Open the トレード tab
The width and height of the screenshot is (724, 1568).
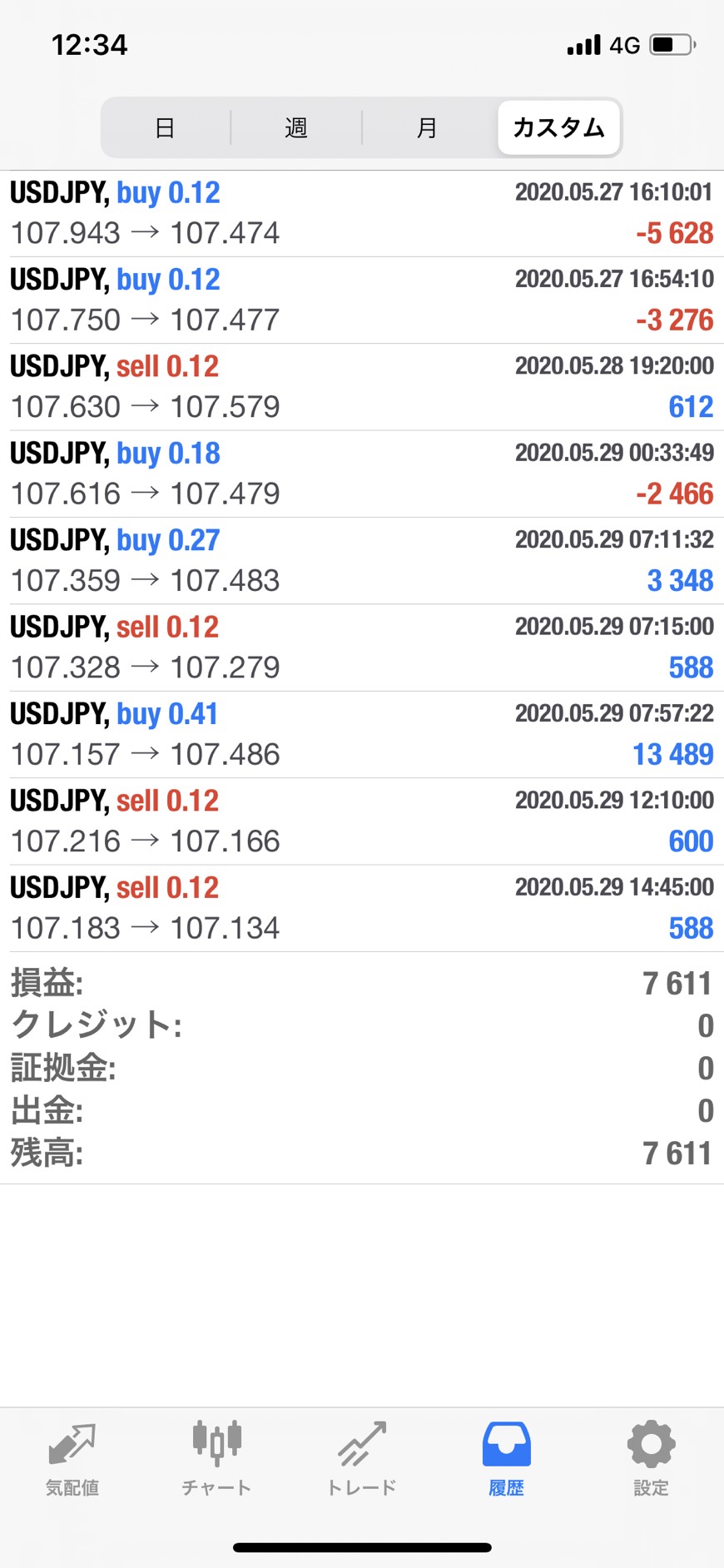362,1460
